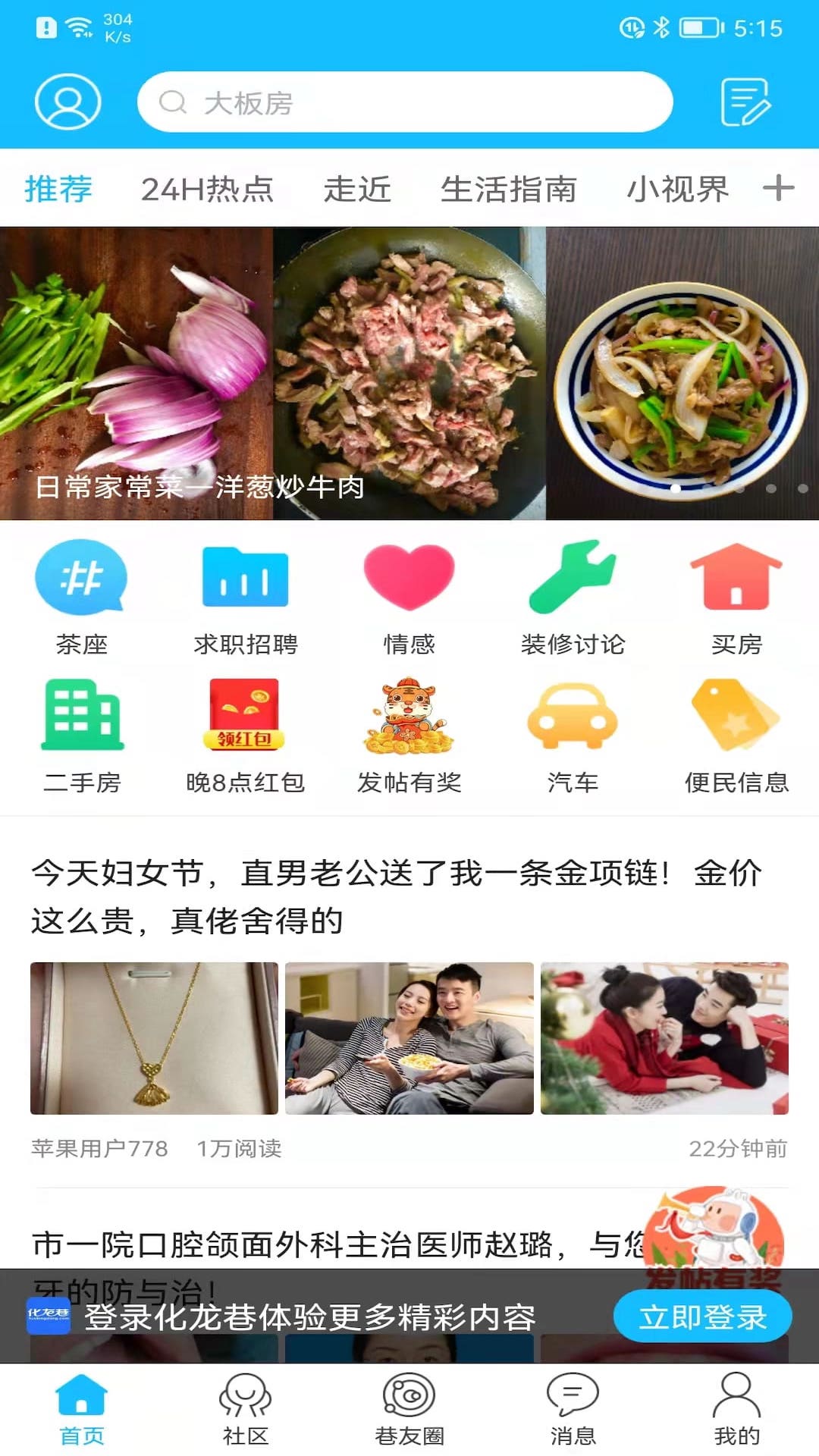Switch to the 24H热点 tab
The image size is (819, 1456).
click(211, 190)
